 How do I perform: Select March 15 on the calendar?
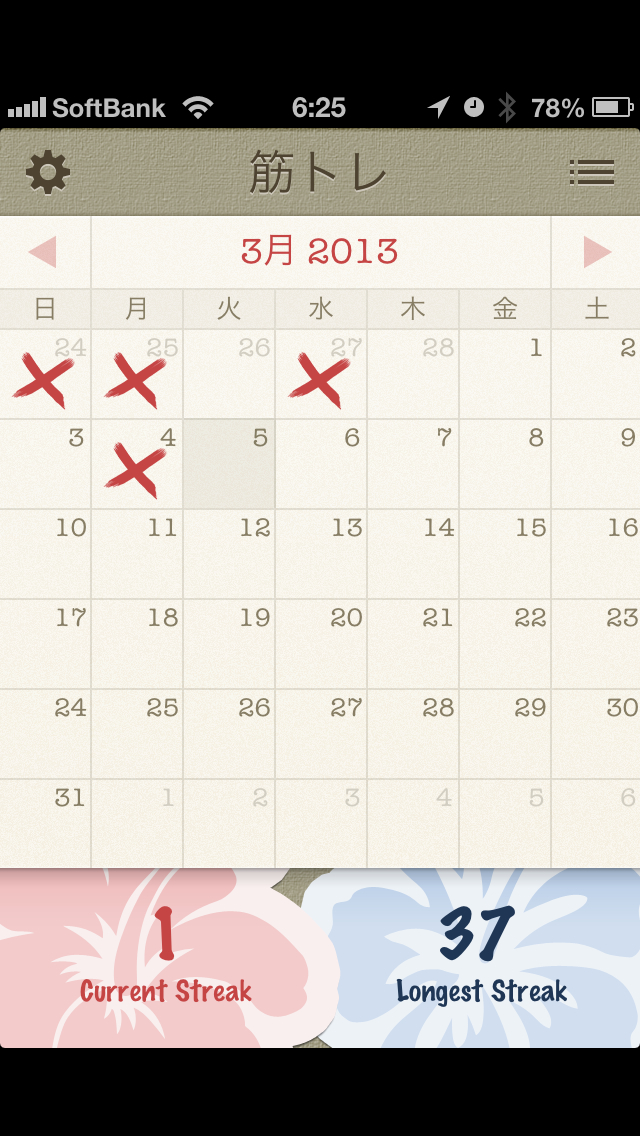tap(505, 554)
